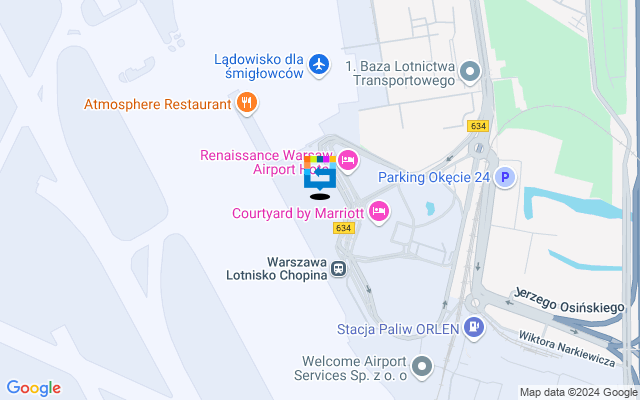Viewport: 640px width, 400px height.
Task: Tap the Renaissance Warsaw Airport Hotel pin
Action: [348, 159]
